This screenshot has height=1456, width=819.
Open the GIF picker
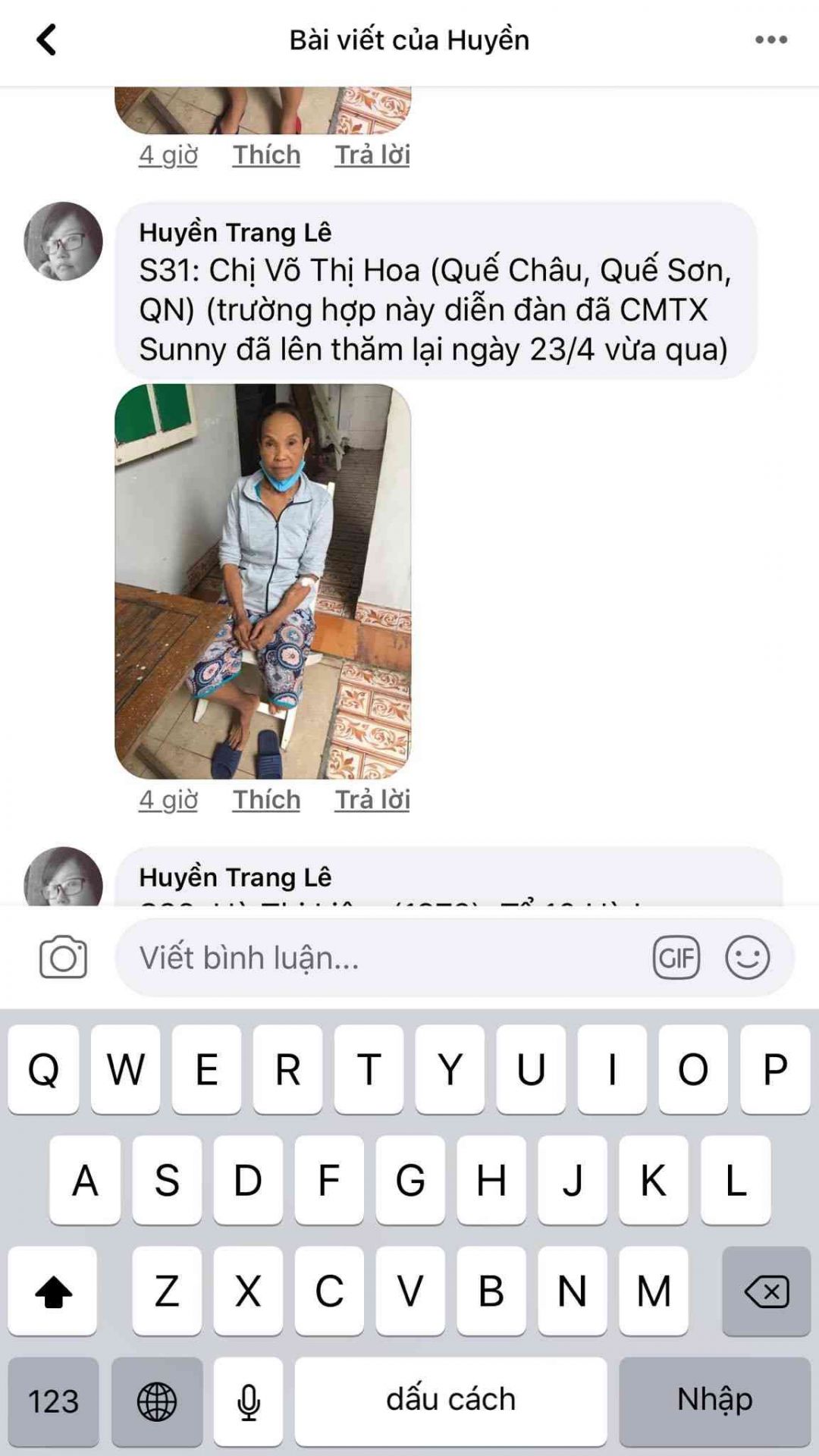676,958
